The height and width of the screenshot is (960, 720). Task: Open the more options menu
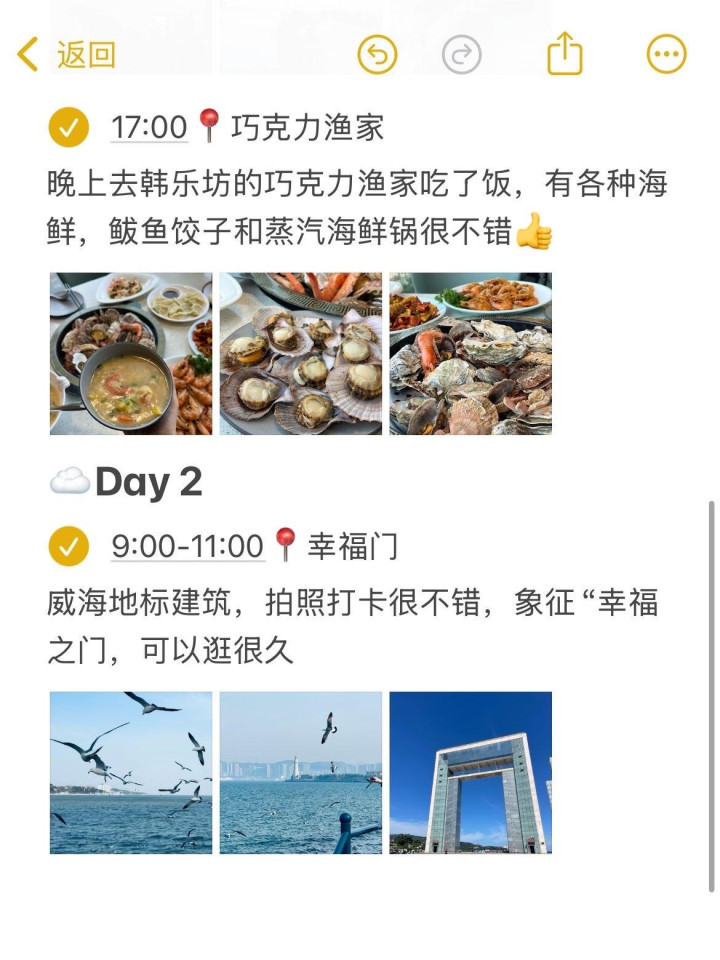[667, 55]
